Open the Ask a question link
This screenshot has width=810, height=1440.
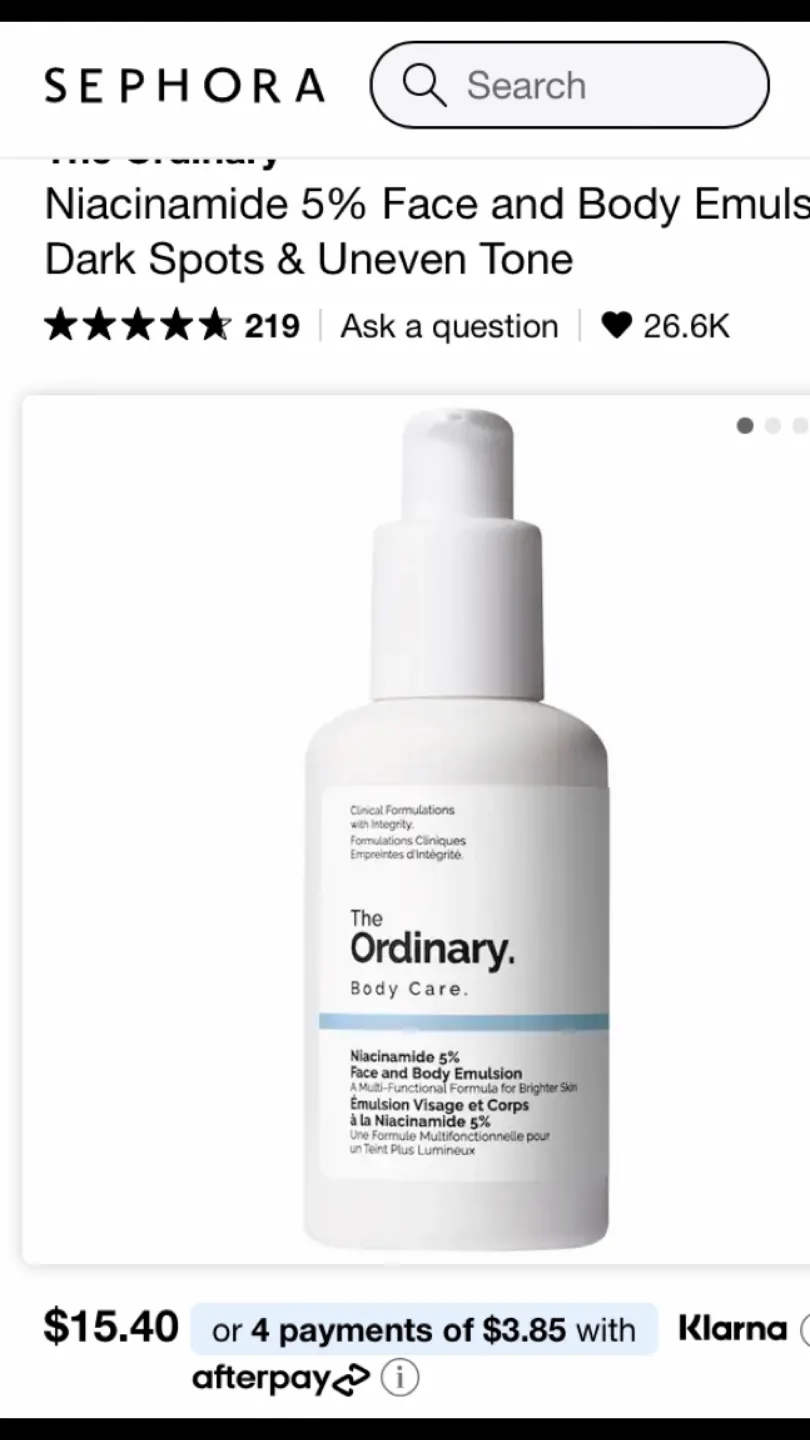pyautogui.click(x=449, y=325)
